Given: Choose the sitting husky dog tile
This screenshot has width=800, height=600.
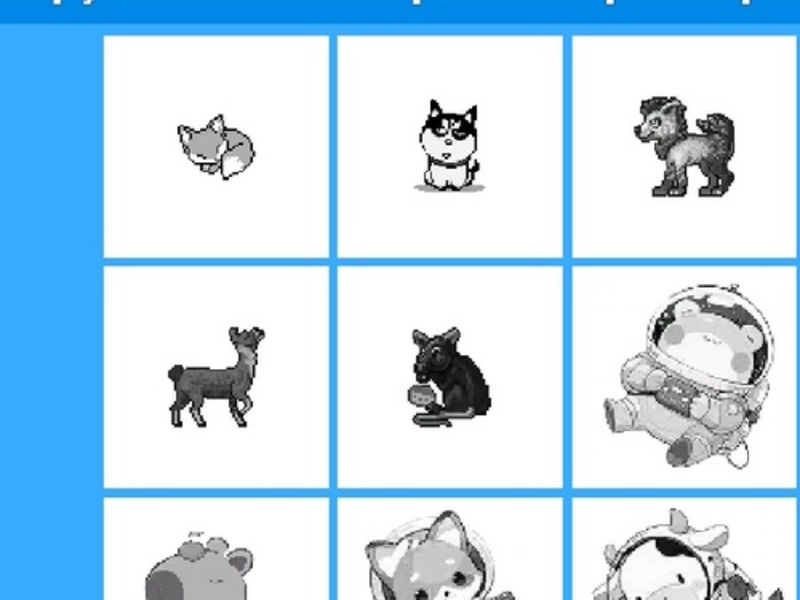Looking at the screenshot, I should tap(449, 147).
